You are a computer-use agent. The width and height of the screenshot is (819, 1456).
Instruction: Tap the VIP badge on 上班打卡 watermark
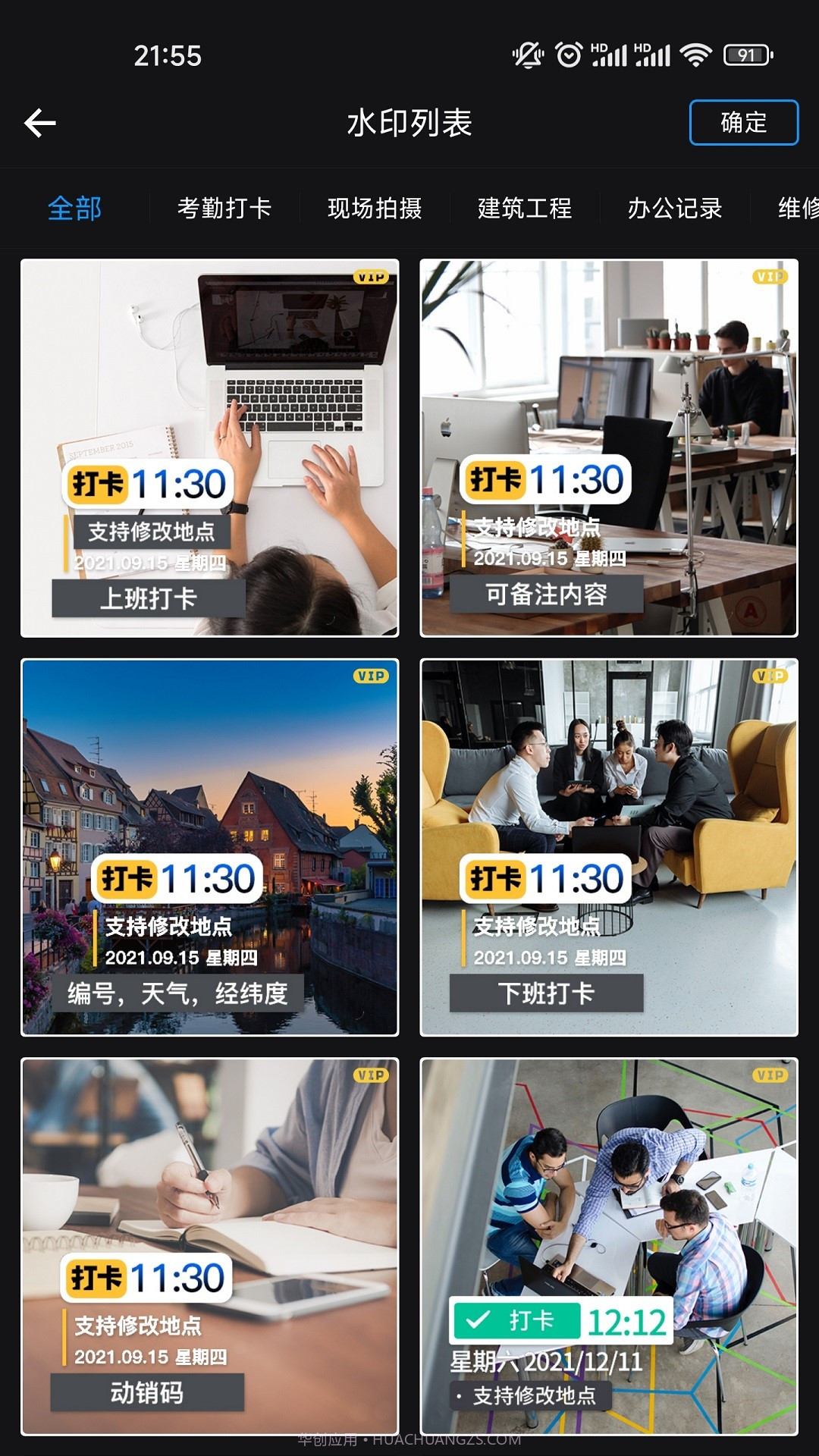pyautogui.click(x=371, y=278)
